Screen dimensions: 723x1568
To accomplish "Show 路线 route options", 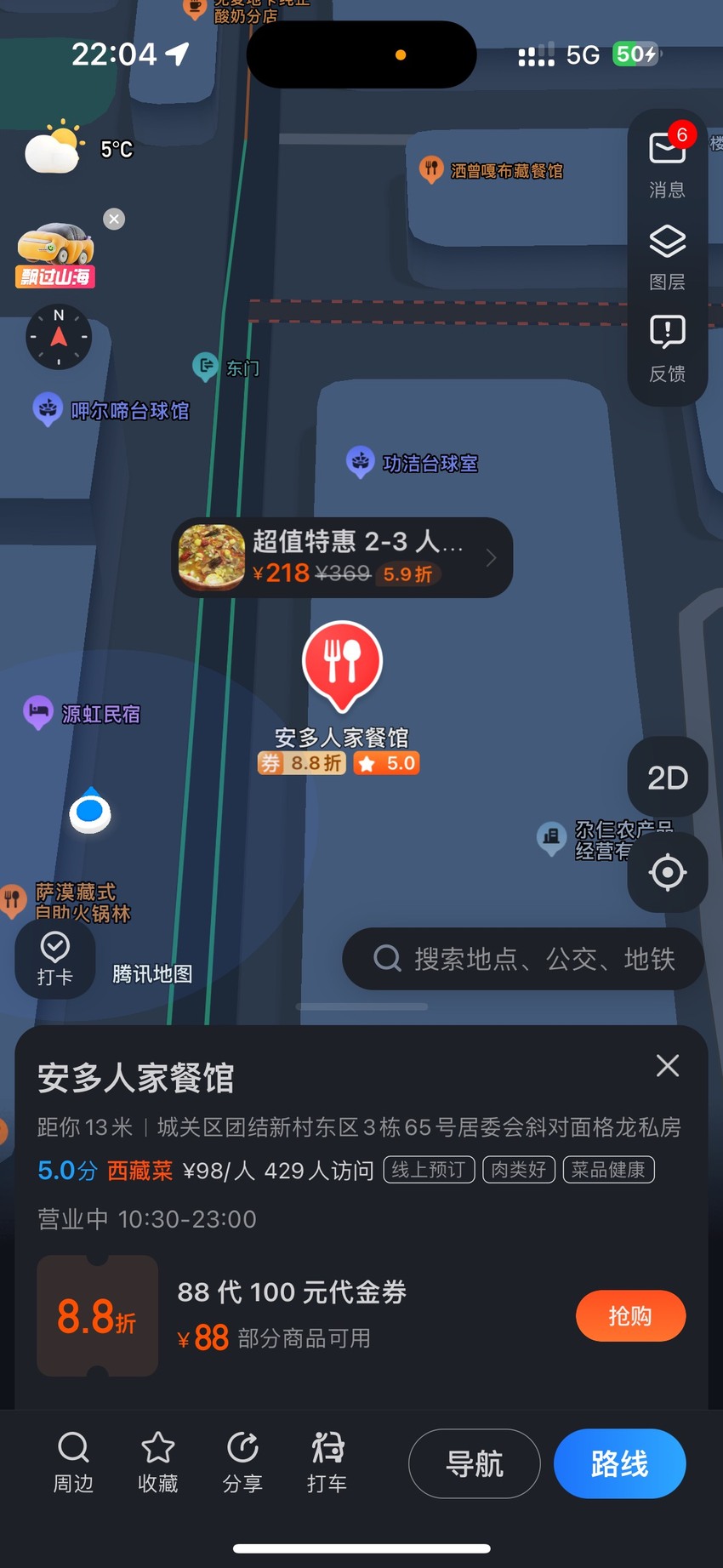I will click(x=620, y=1463).
